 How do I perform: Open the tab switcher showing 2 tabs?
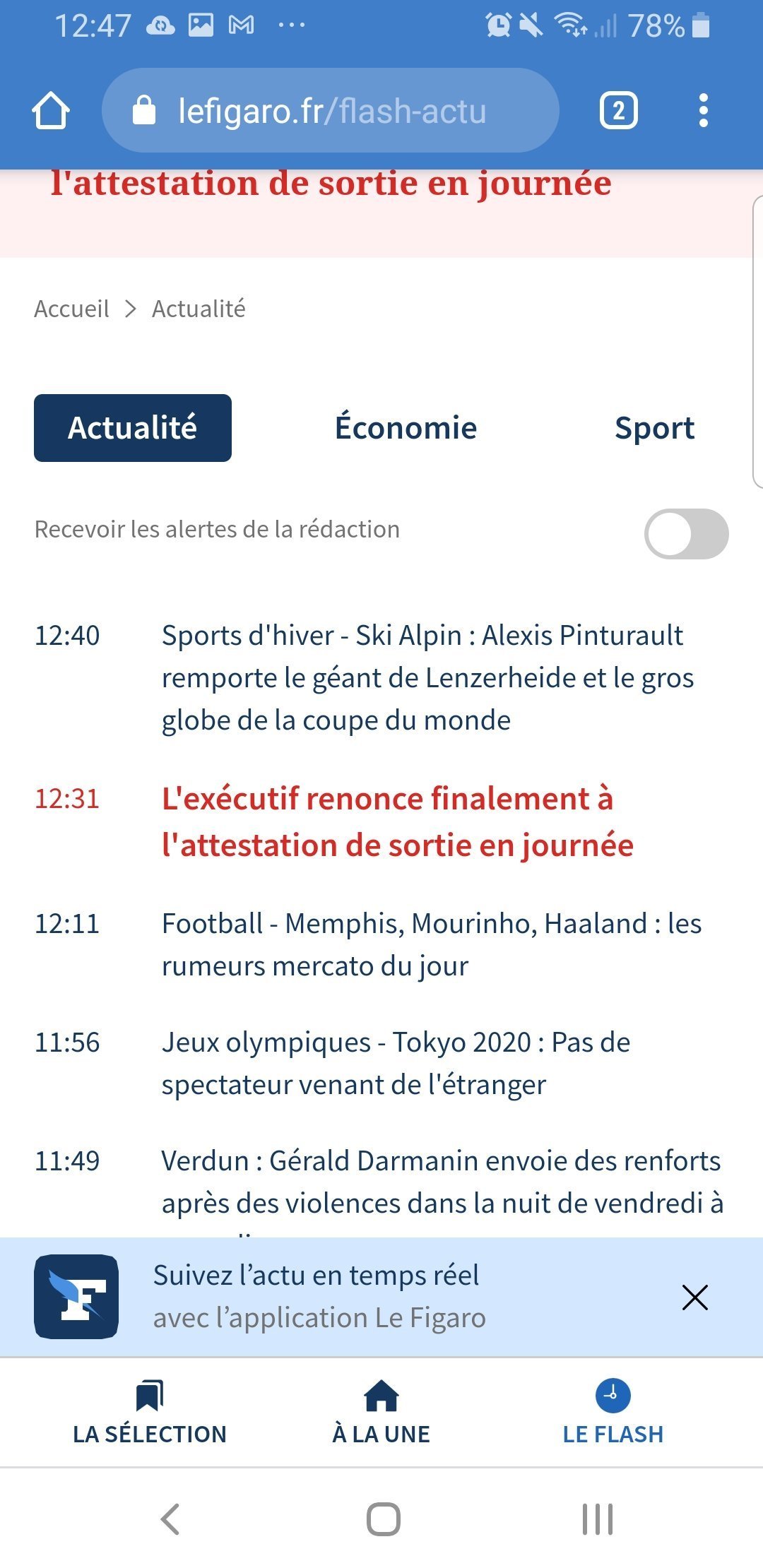[x=618, y=111]
